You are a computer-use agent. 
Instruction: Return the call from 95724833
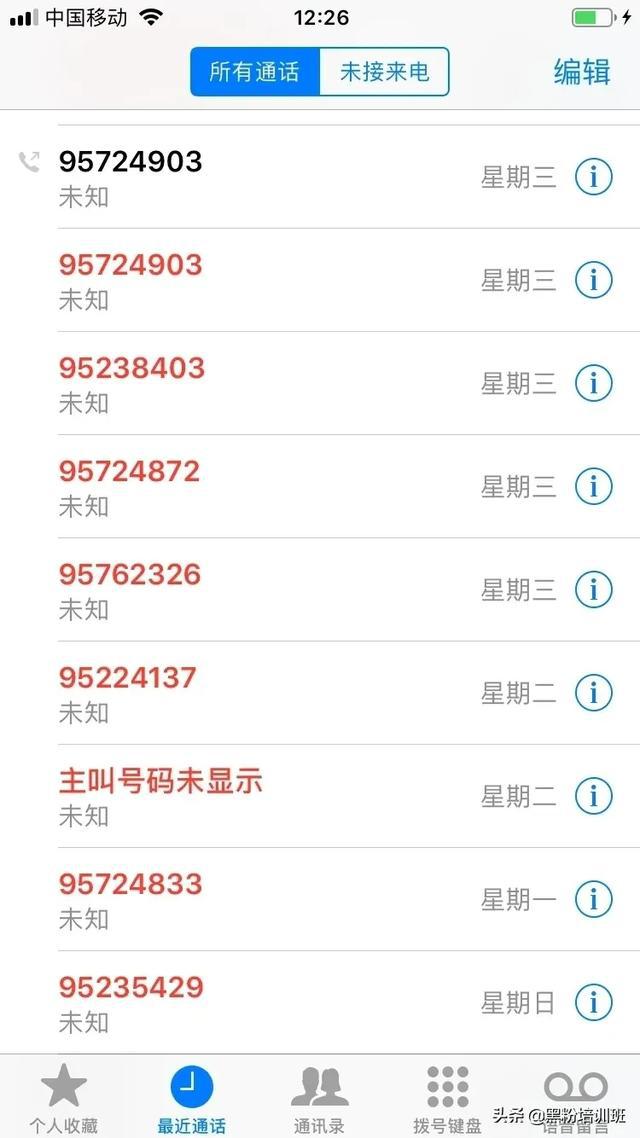pyautogui.click(x=130, y=884)
